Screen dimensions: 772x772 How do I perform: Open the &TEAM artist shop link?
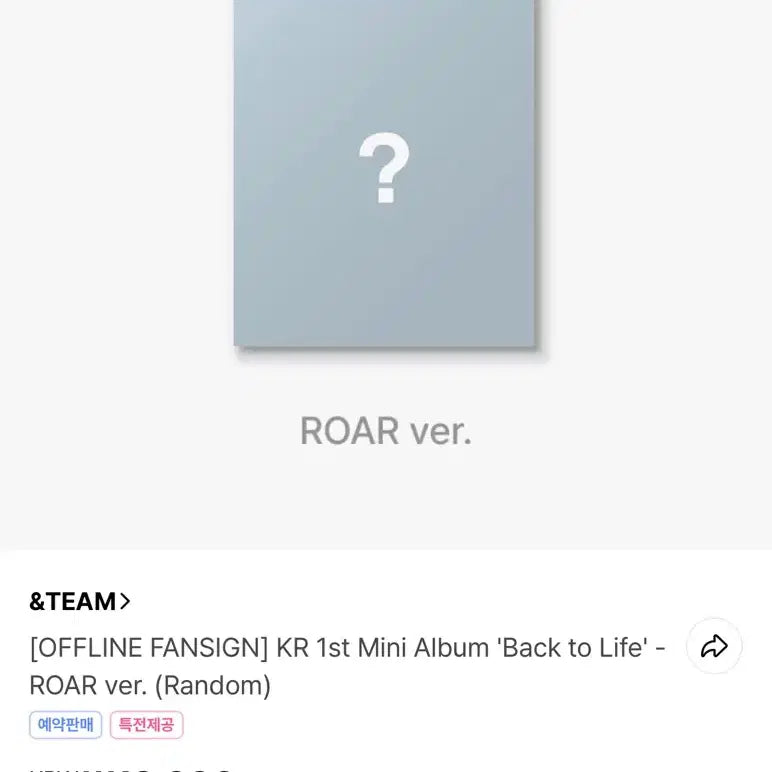tap(80, 601)
